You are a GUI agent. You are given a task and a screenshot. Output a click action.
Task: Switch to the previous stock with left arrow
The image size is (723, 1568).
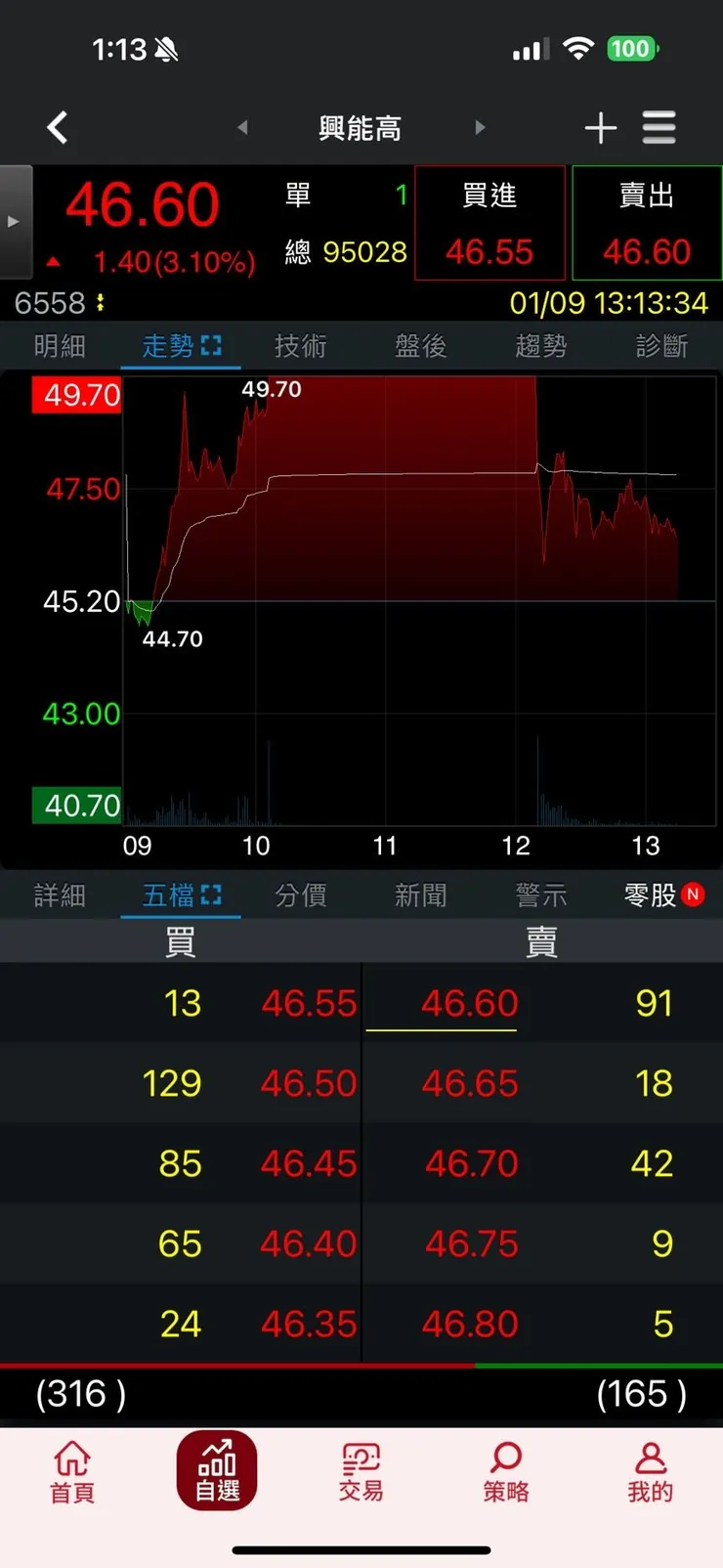pyautogui.click(x=242, y=127)
